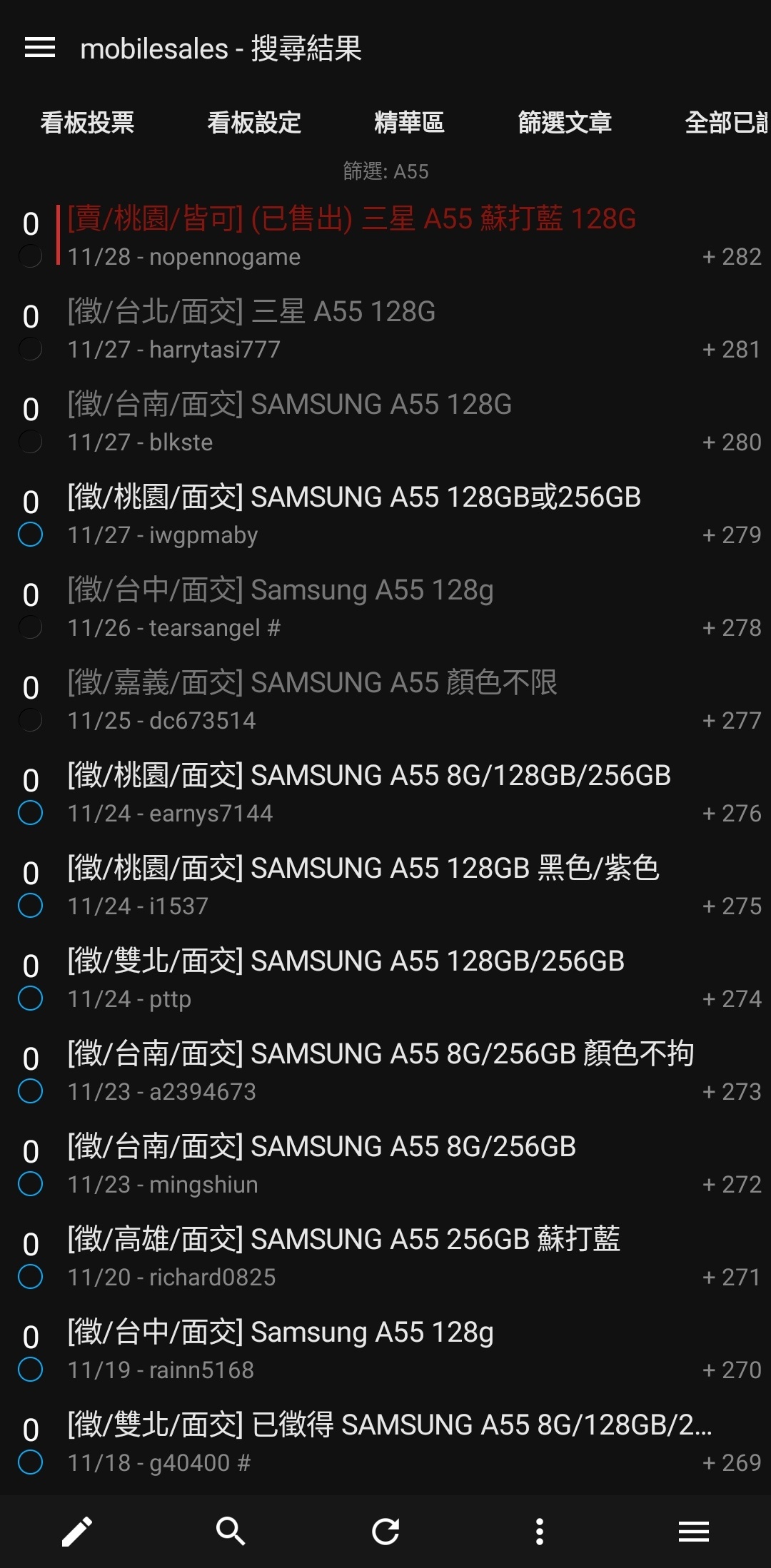Image resolution: width=771 pixels, height=1568 pixels.
Task: View i1537's 黑色/紫色 A55 post
Action: point(385,886)
